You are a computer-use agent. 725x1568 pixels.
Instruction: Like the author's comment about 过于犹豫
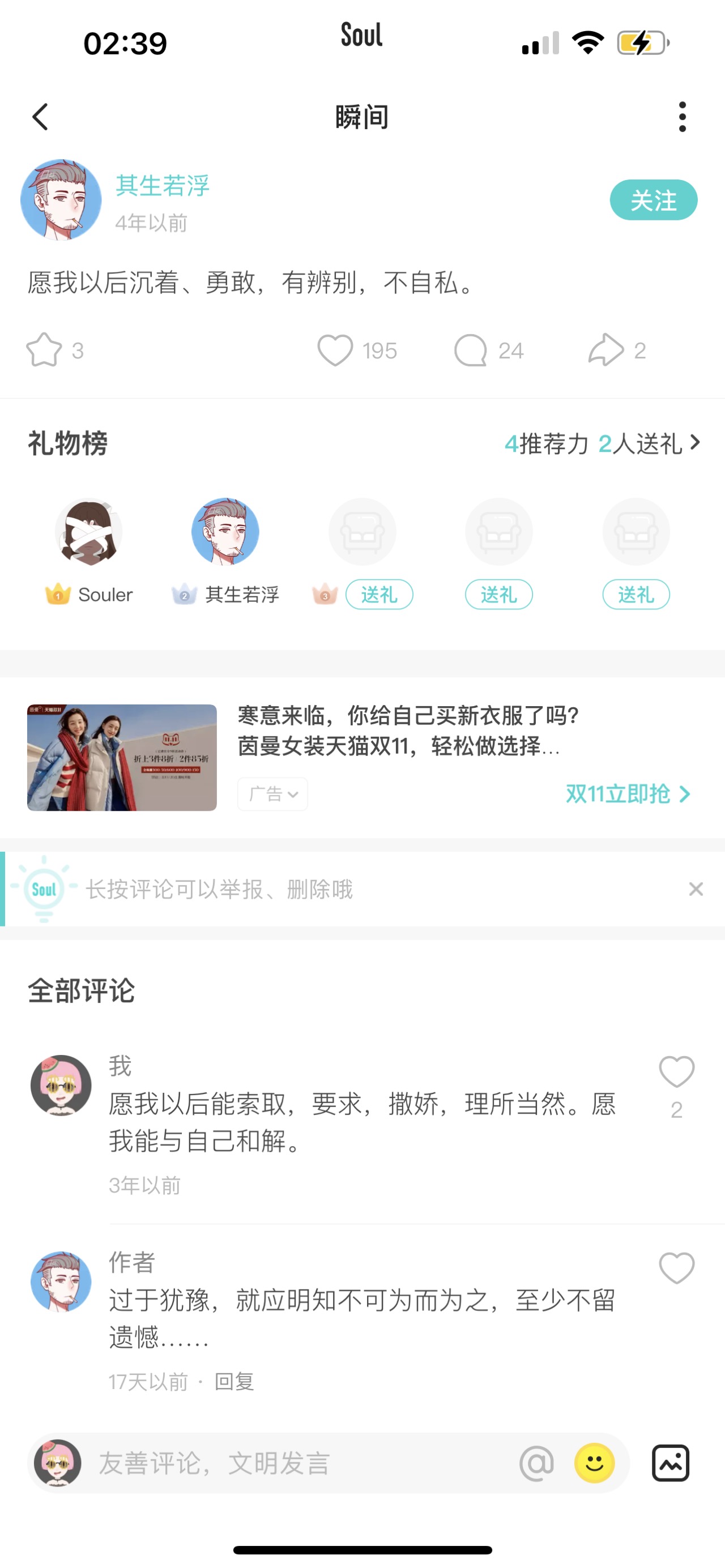[676, 1268]
